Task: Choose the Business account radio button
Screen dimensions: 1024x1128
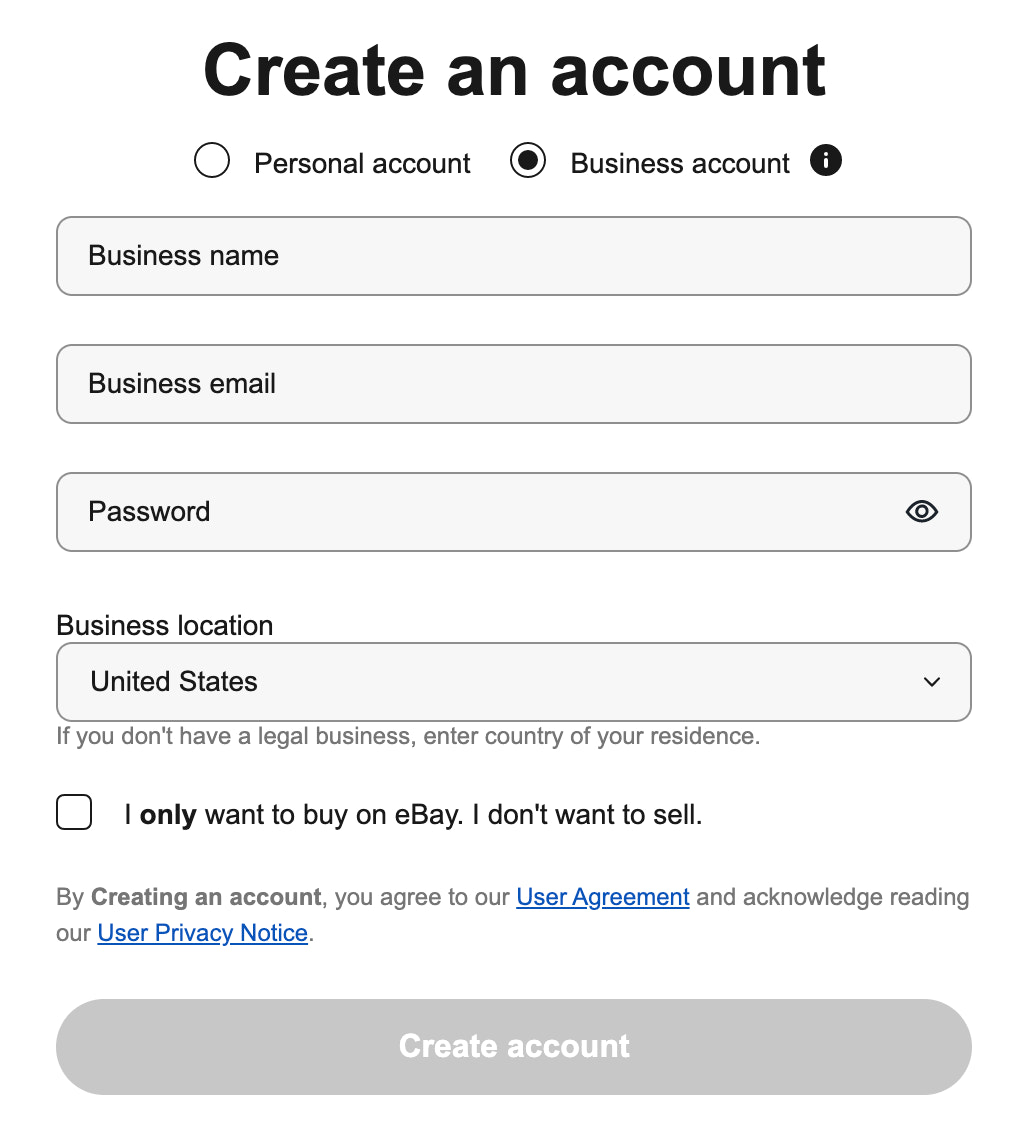Action: 528,161
